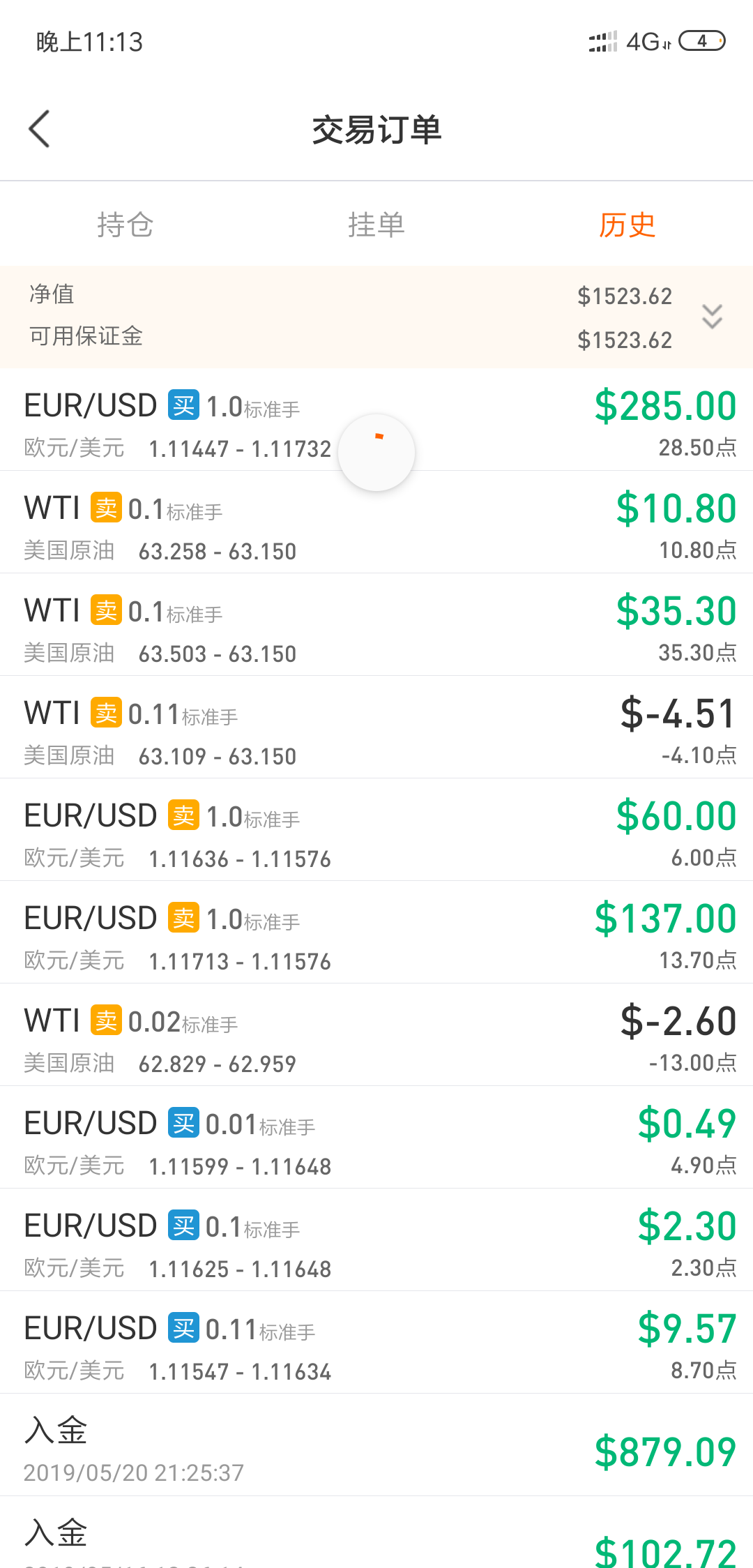This screenshot has height=1568, width=753.
Task: Open the EUR/USD order with $137.00 profit
Action: pos(376,933)
